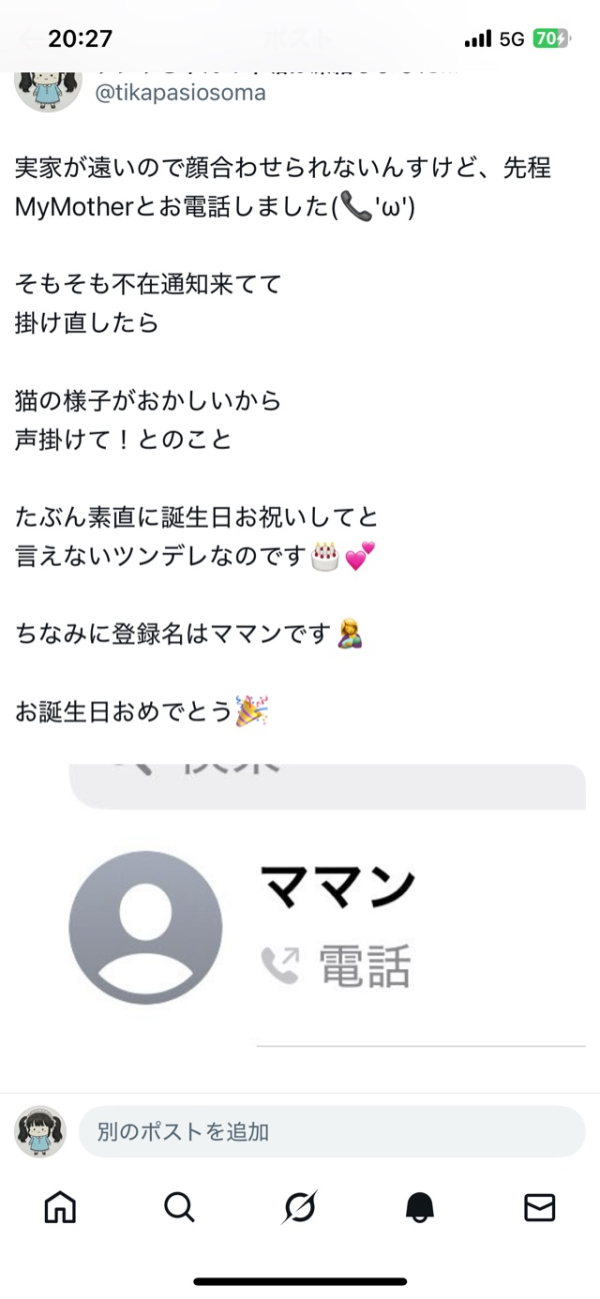Open the direct messages envelope
Image resolution: width=600 pixels, height=1299 pixels.
click(x=540, y=1207)
